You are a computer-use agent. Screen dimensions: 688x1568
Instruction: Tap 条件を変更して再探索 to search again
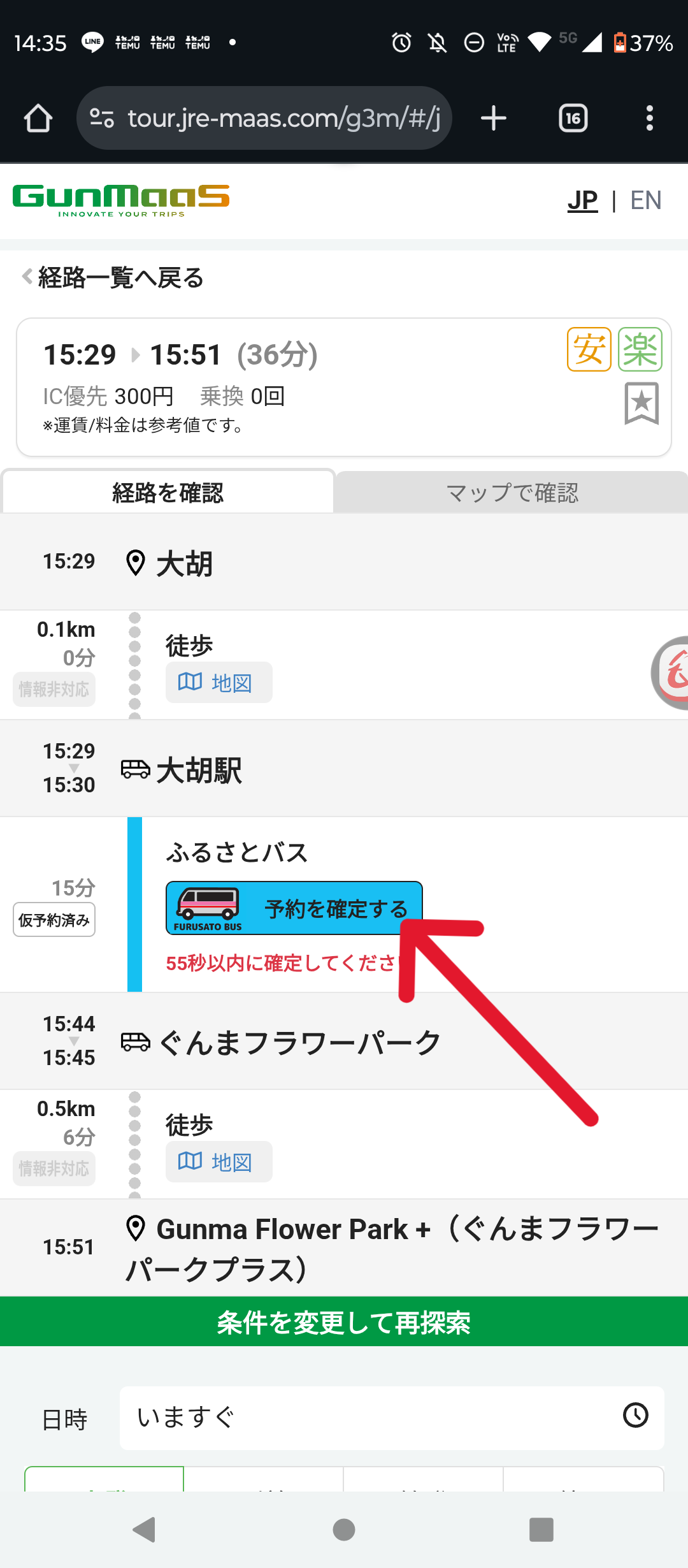(344, 1323)
